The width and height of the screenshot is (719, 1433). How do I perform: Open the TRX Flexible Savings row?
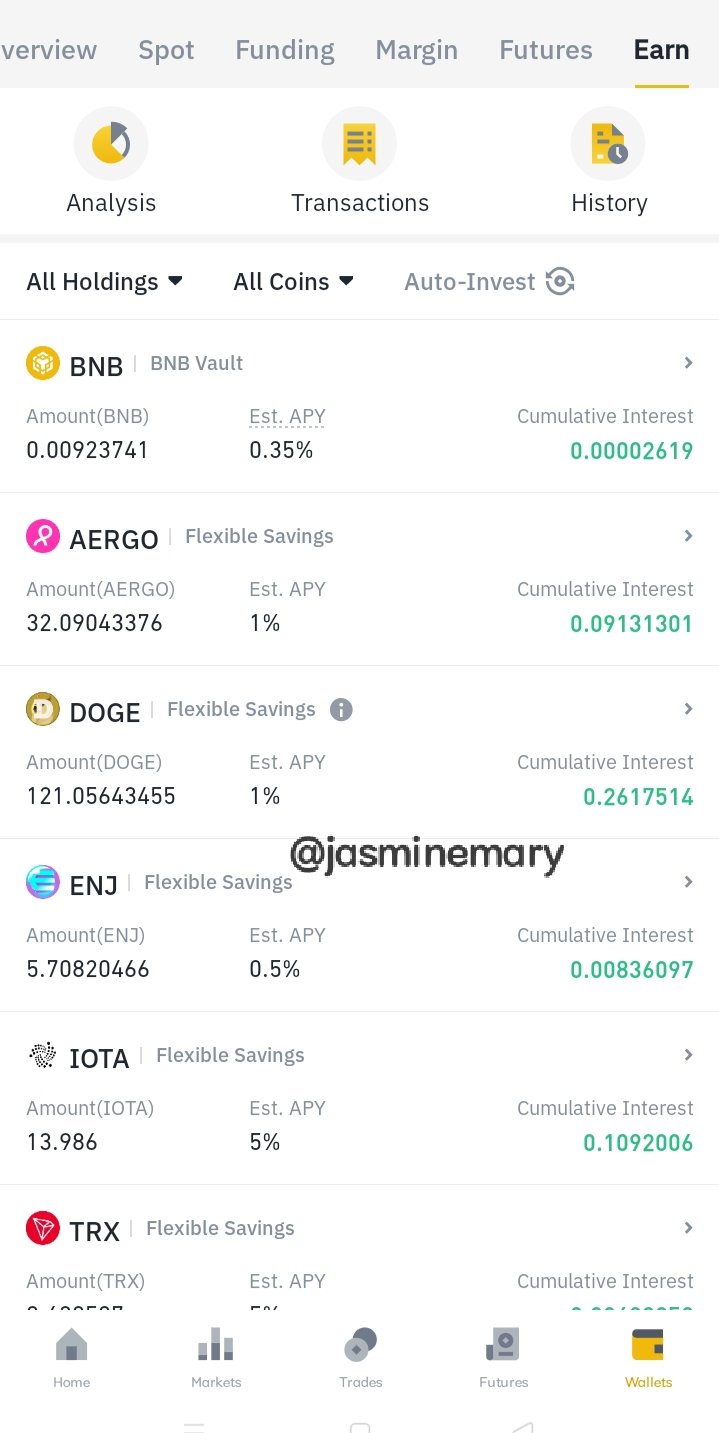[359, 1248]
